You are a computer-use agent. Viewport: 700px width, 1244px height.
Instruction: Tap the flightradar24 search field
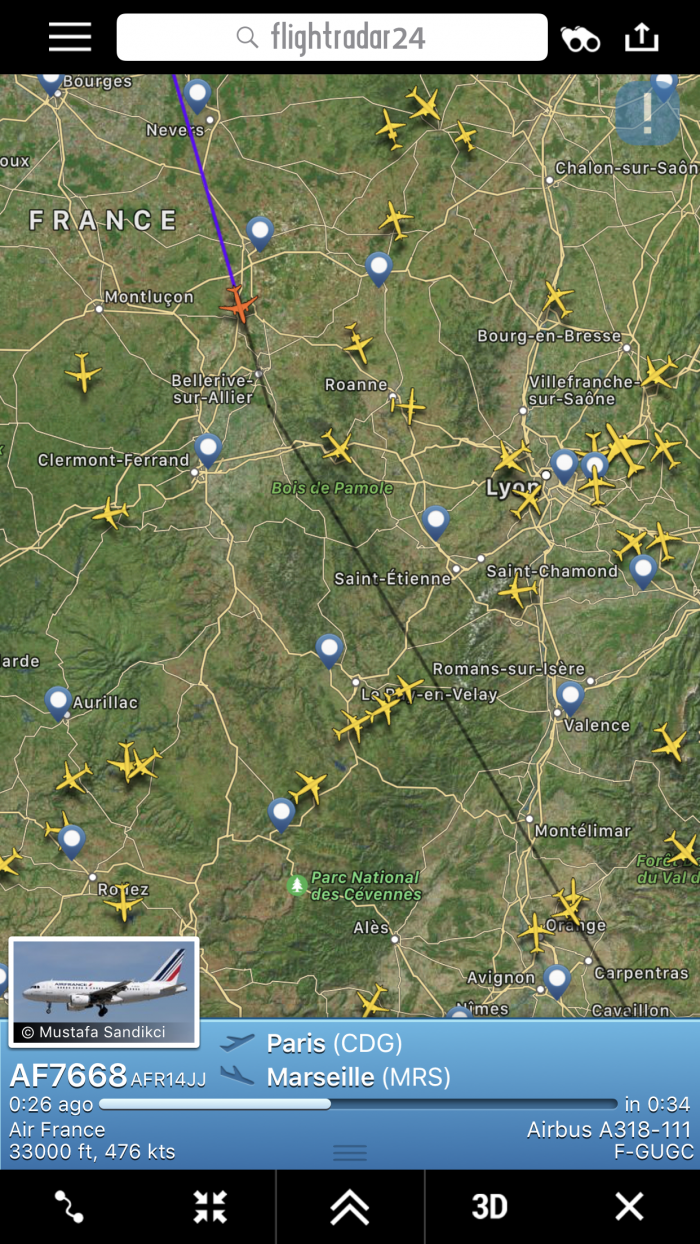[332, 38]
